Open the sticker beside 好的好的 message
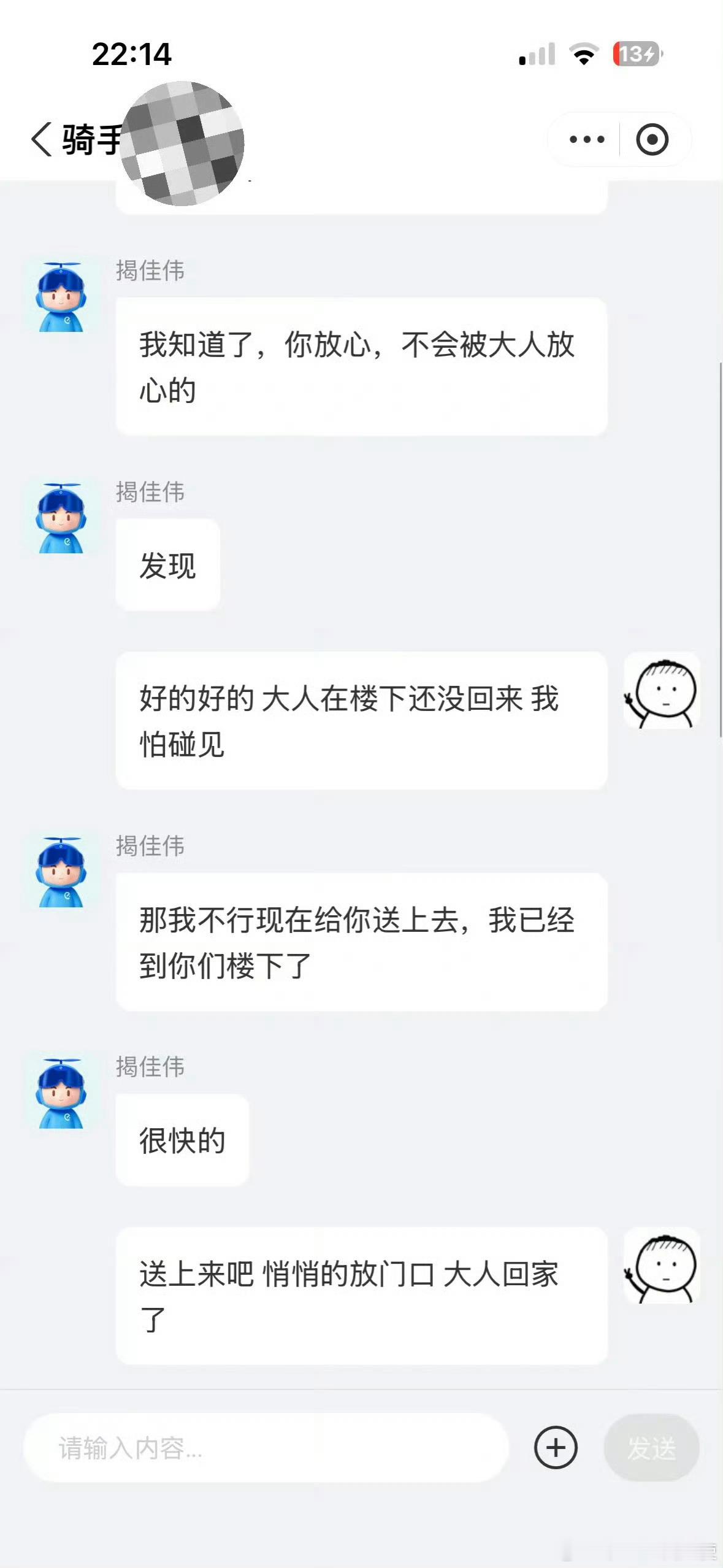This screenshot has width=723, height=1568. tap(662, 696)
